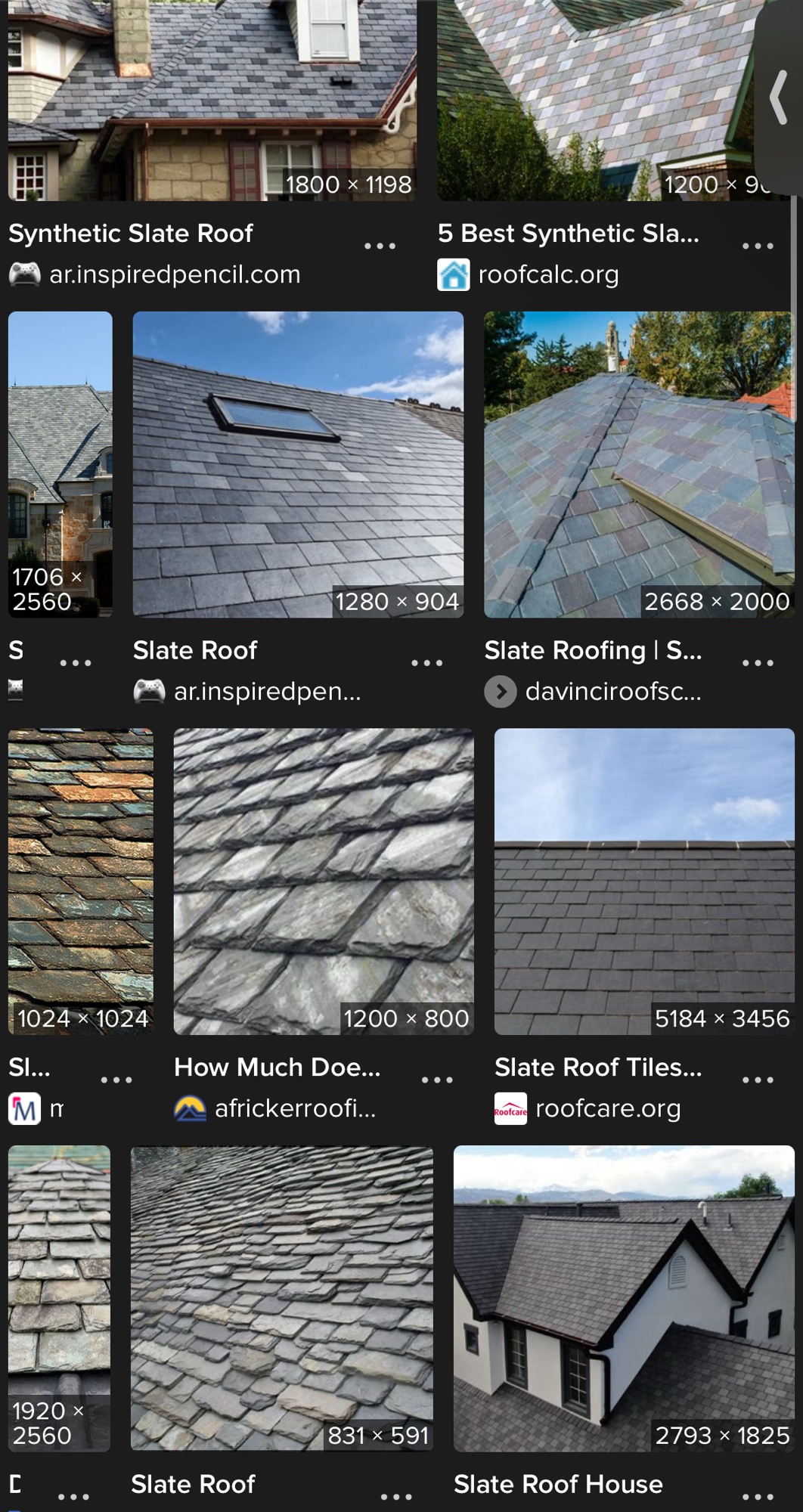Open more options for the roofcare.org result
The height and width of the screenshot is (1512, 803).
[x=758, y=1080]
